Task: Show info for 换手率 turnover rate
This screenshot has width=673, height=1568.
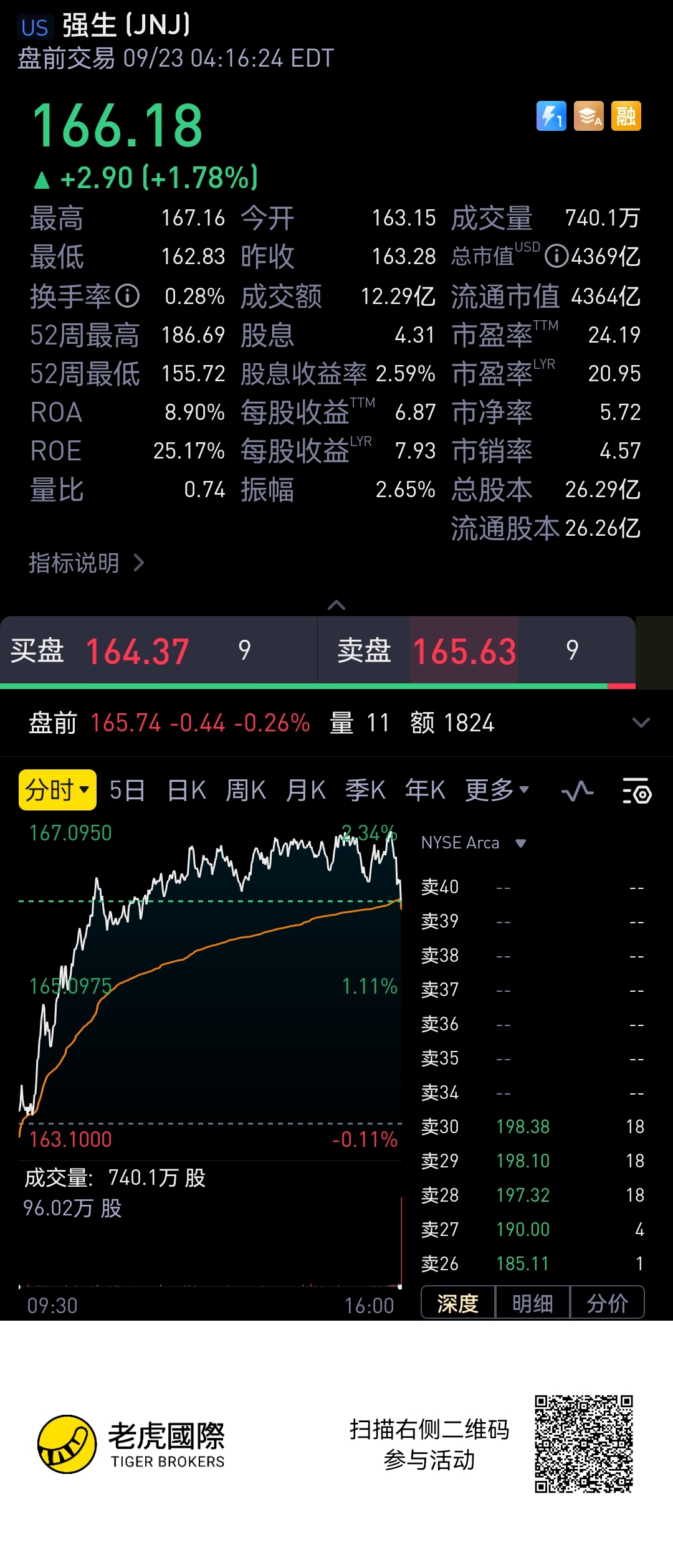Action: [x=128, y=296]
